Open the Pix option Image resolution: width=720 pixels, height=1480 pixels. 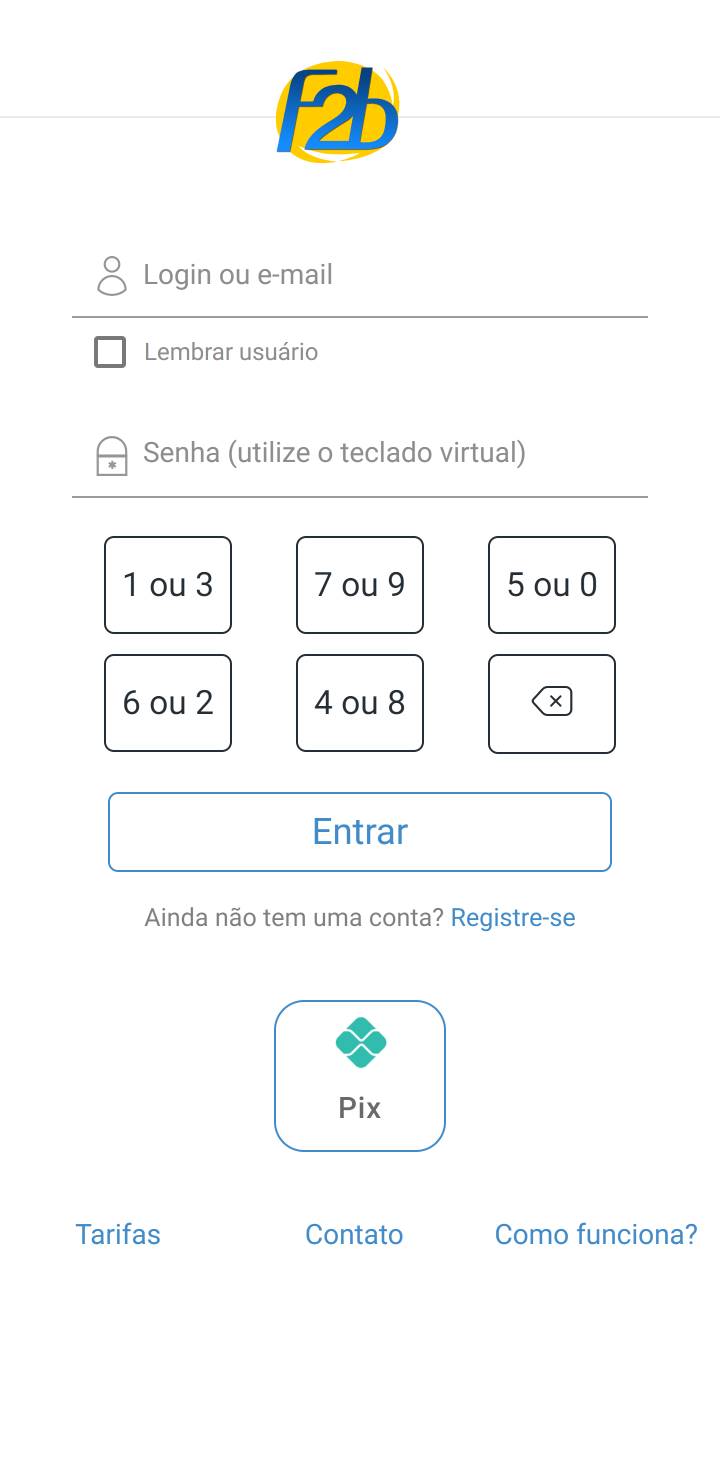click(360, 1076)
